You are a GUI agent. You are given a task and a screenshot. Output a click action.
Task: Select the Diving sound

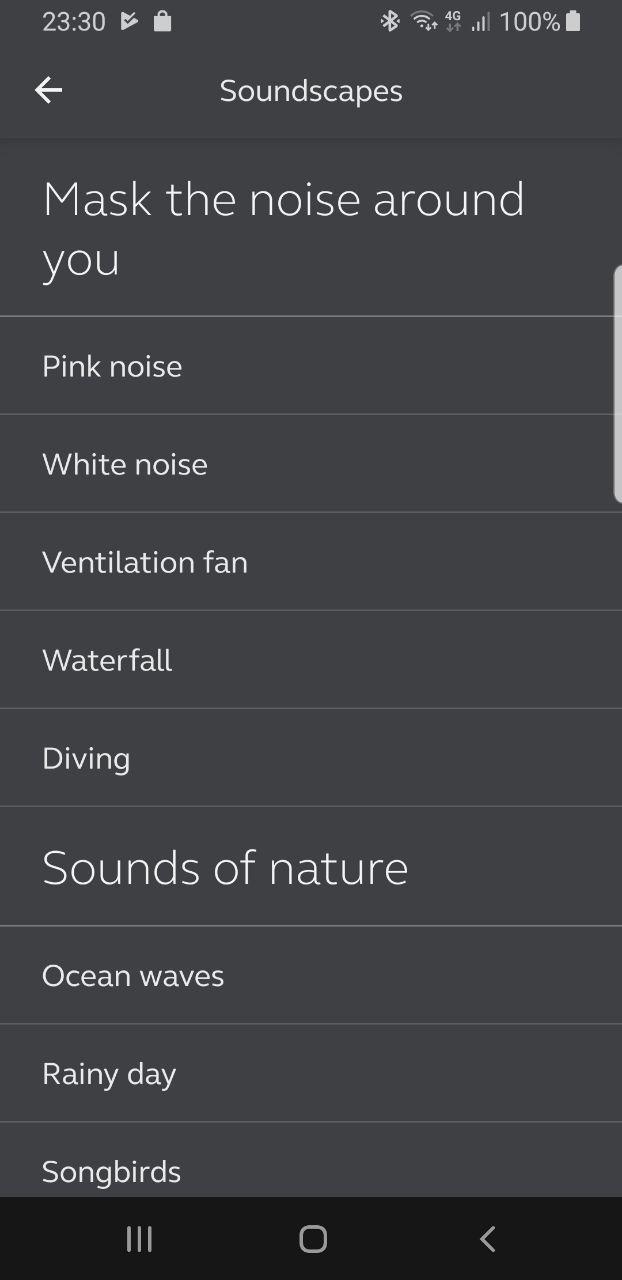(311, 758)
